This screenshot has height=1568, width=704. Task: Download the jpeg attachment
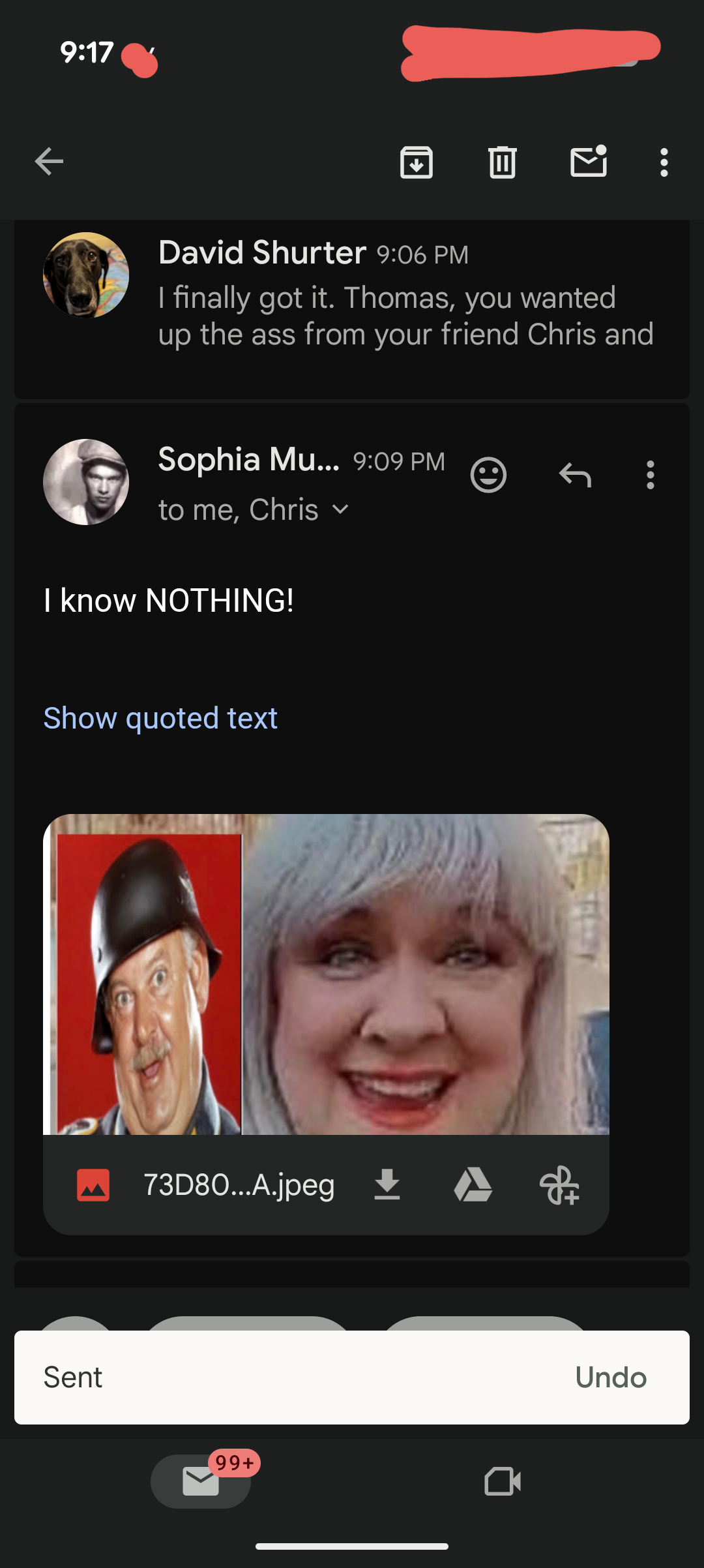[x=387, y=1184]
